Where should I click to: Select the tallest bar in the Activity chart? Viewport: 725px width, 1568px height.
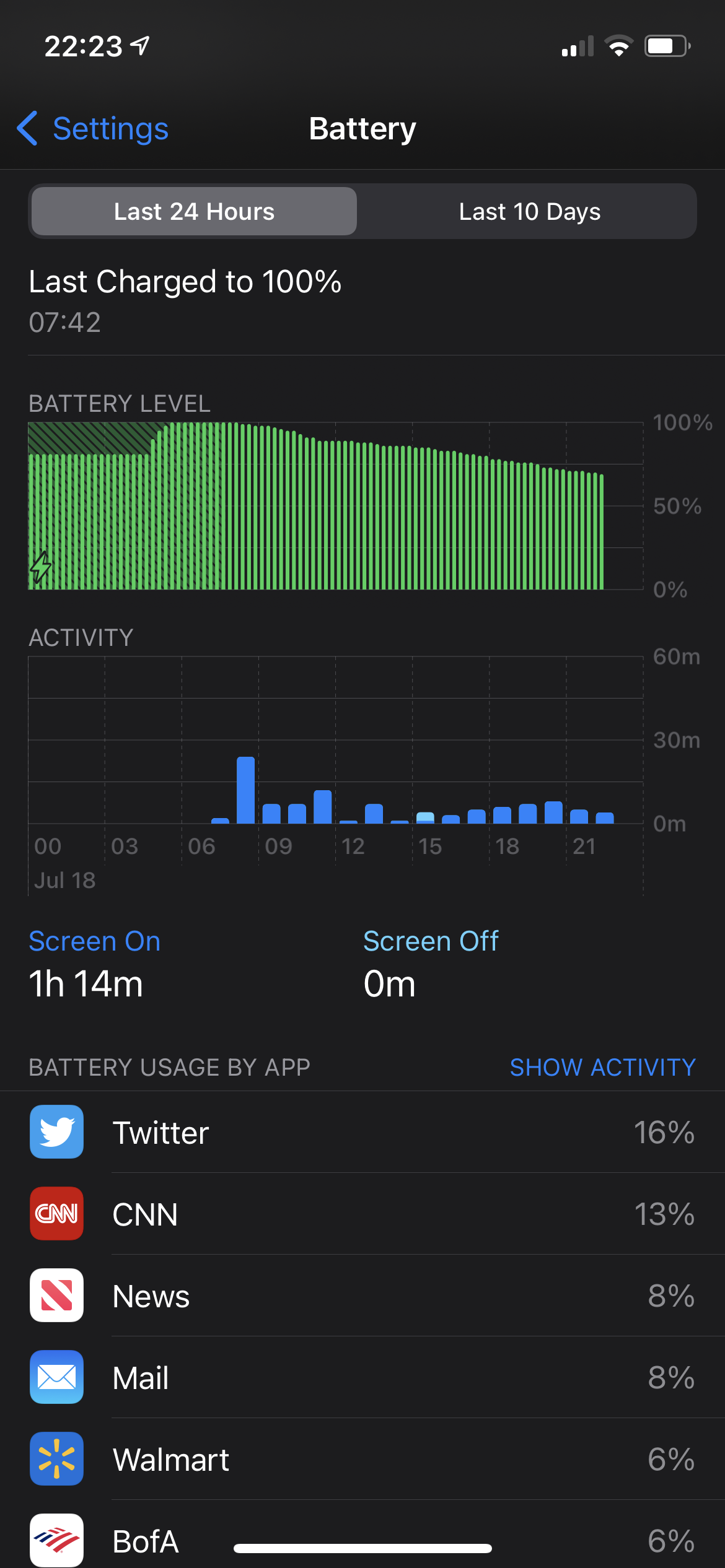pos(246,791)
